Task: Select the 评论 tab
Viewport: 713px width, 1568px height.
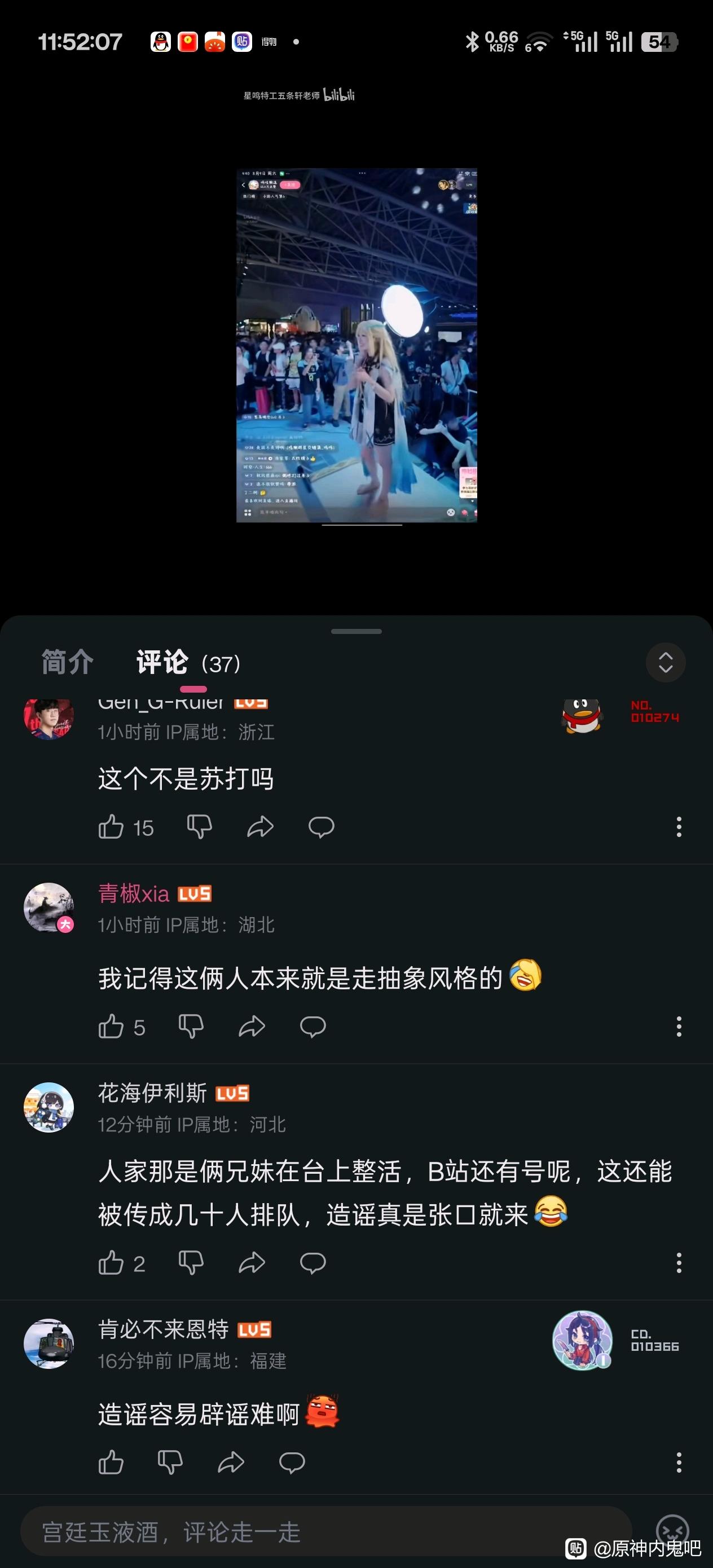Action: 162,662
